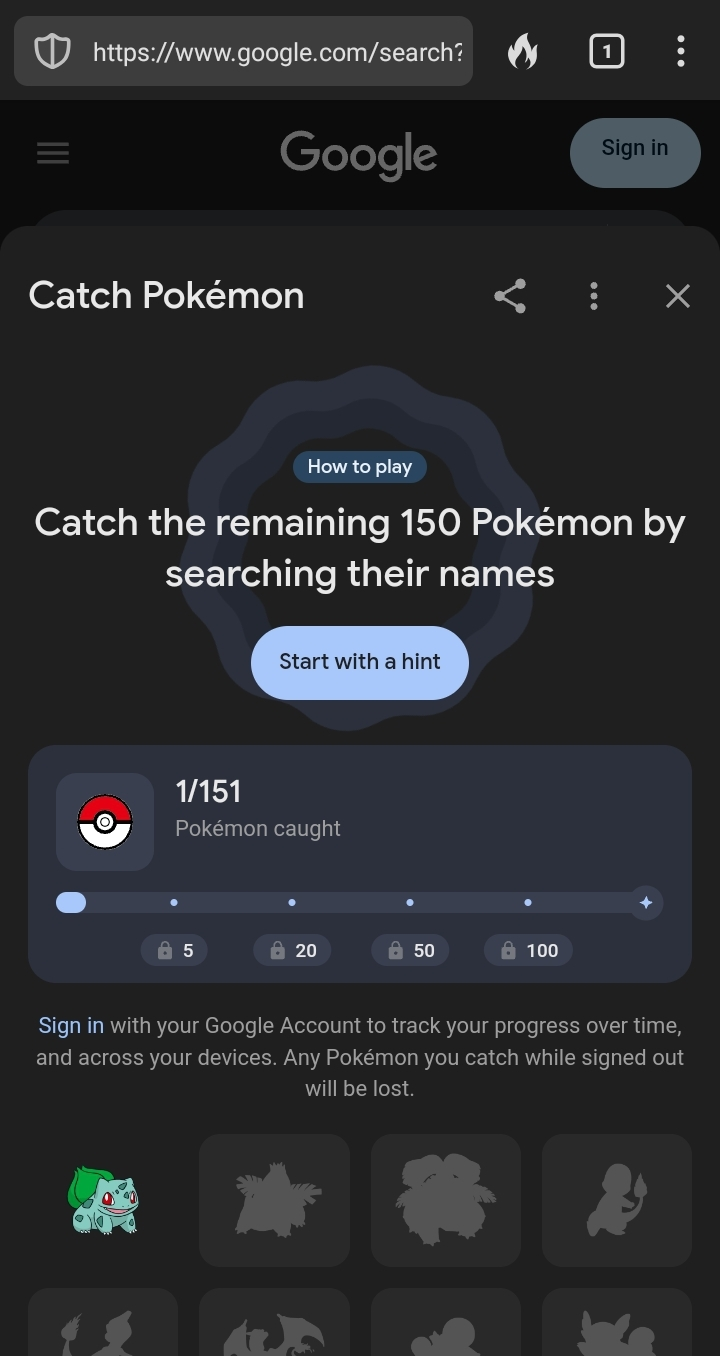
Task: Open the browser tab switcher
Action: [x=606, y=51]
